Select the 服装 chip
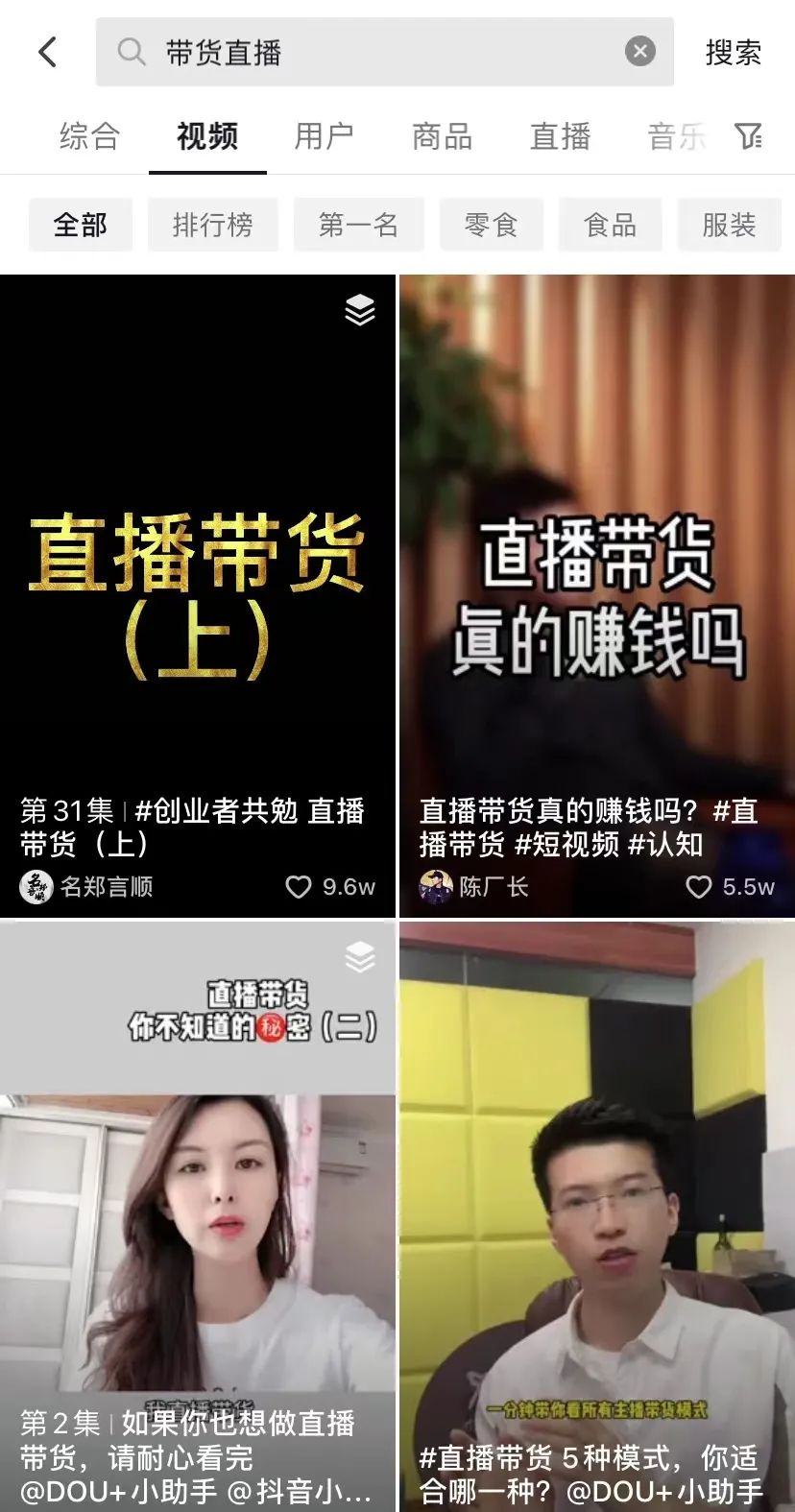Image resolution: width=795 pixels, height=1512 pixels. coord(729,225)
